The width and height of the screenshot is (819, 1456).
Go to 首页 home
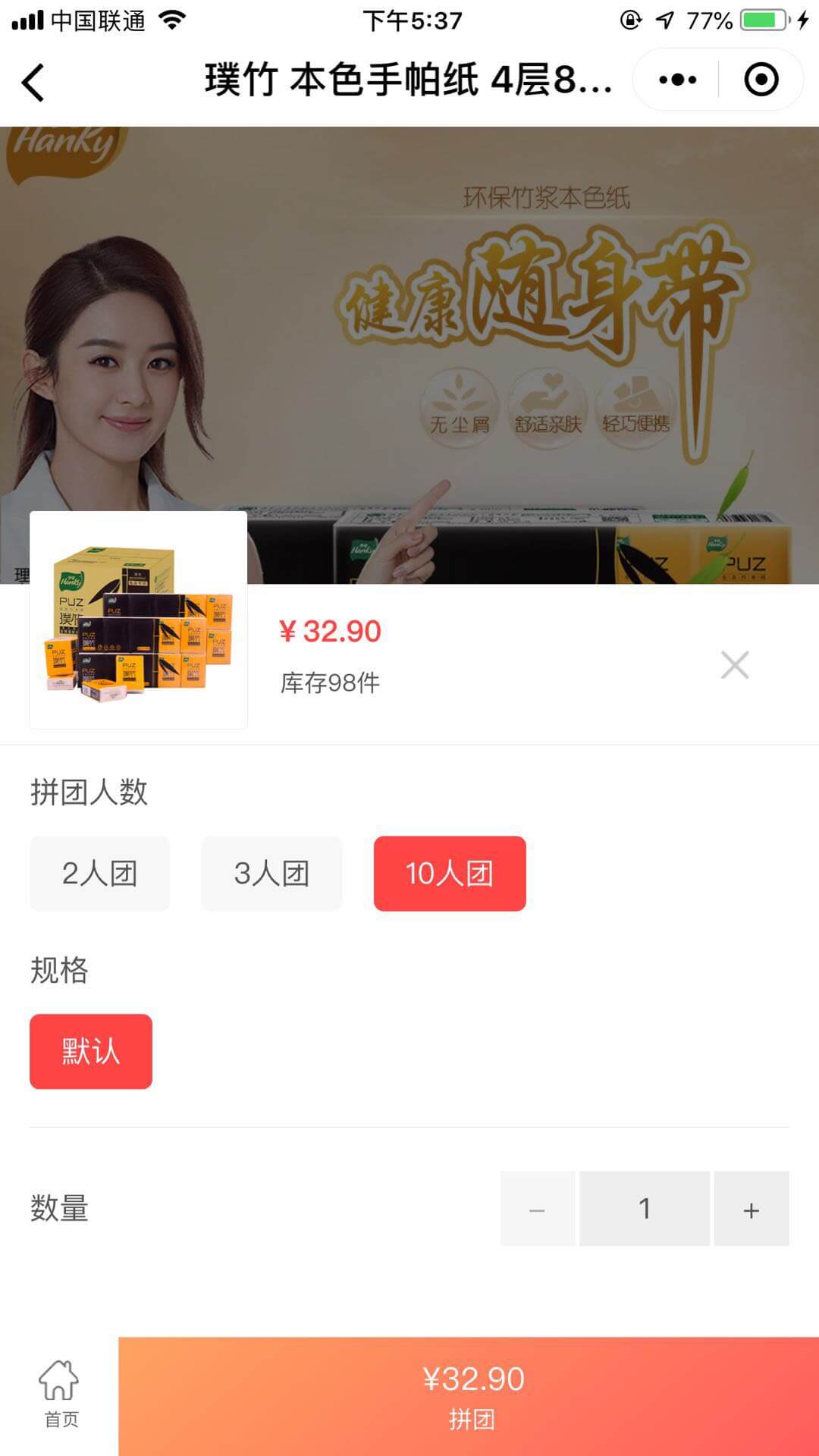[x=59, y=1395]
